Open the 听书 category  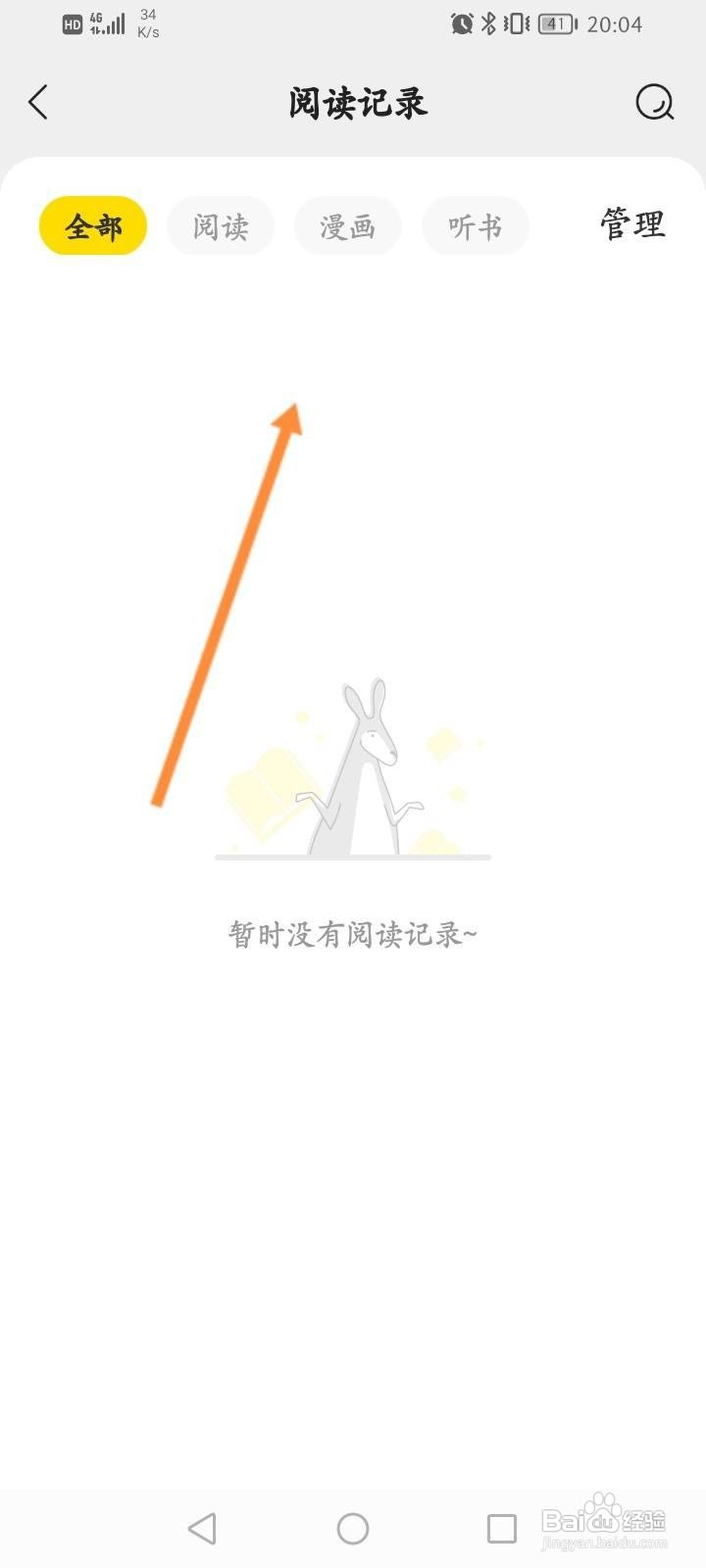pos(476,225)
